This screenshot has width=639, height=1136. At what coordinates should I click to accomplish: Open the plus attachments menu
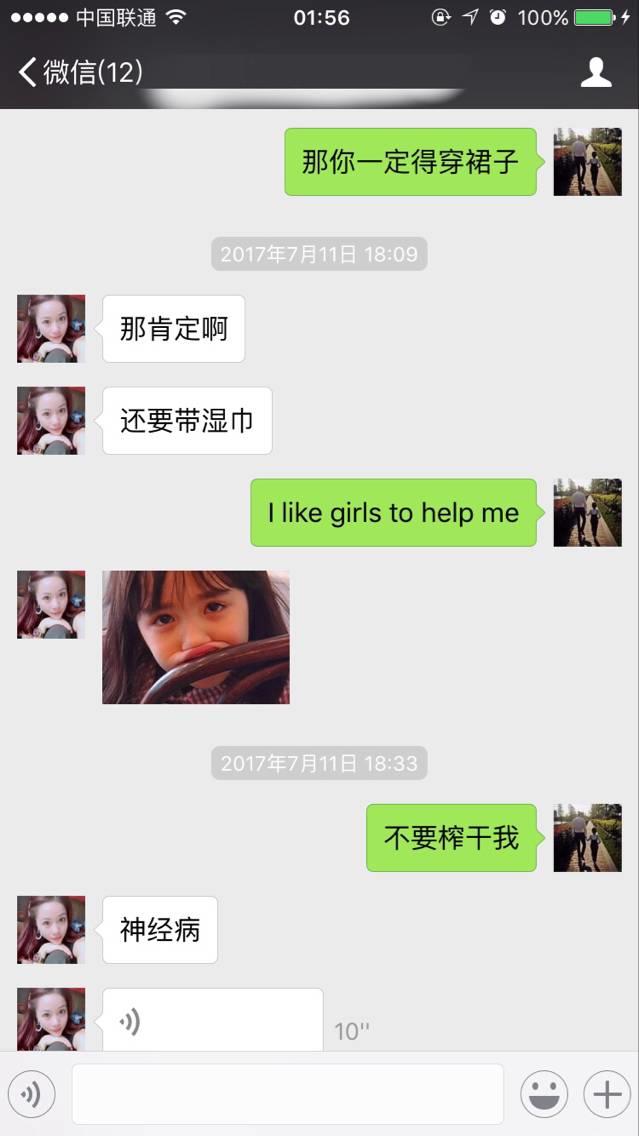[x=607, y=1095]
